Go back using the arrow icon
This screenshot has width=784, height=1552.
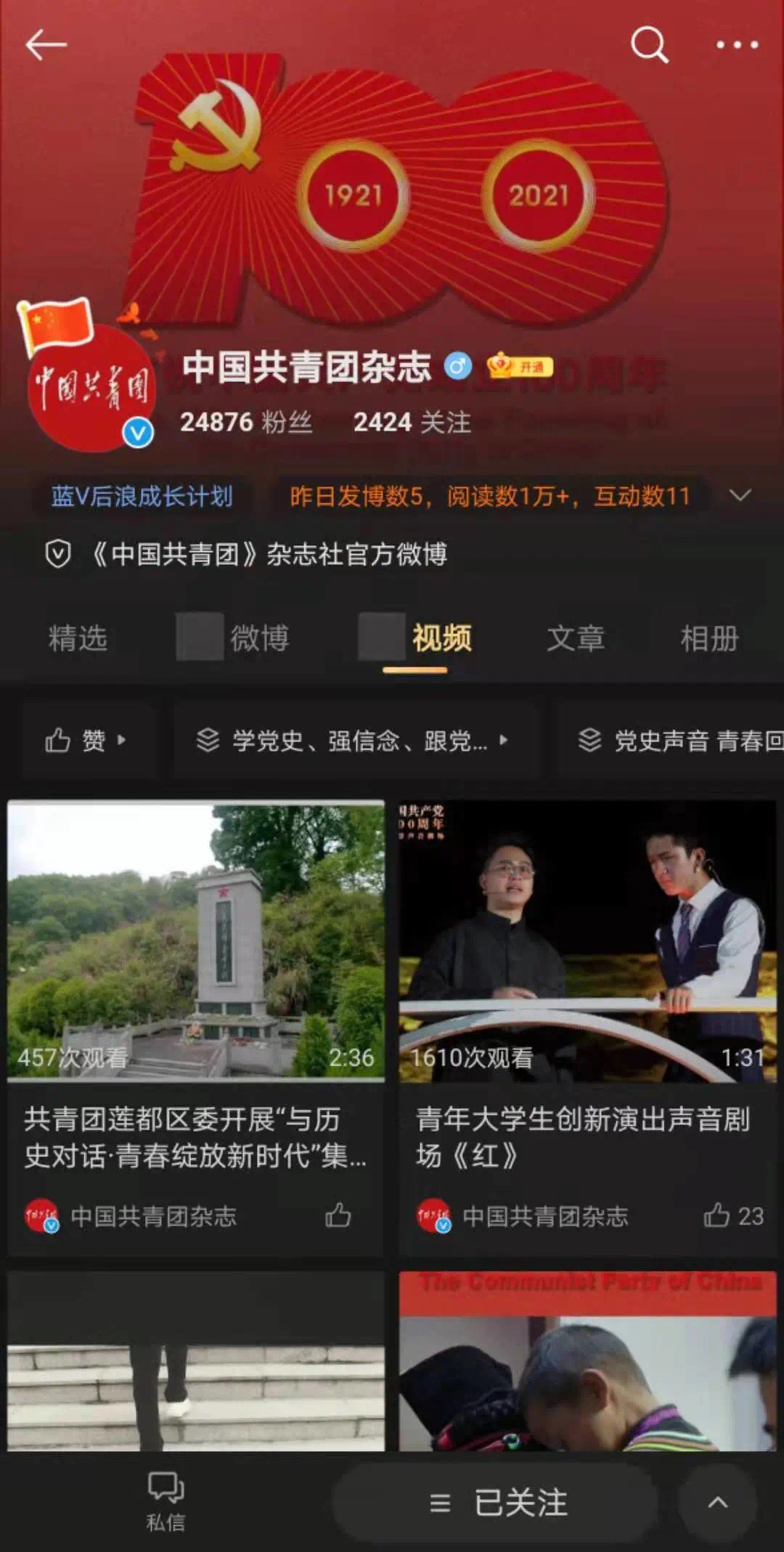[46, 45]
